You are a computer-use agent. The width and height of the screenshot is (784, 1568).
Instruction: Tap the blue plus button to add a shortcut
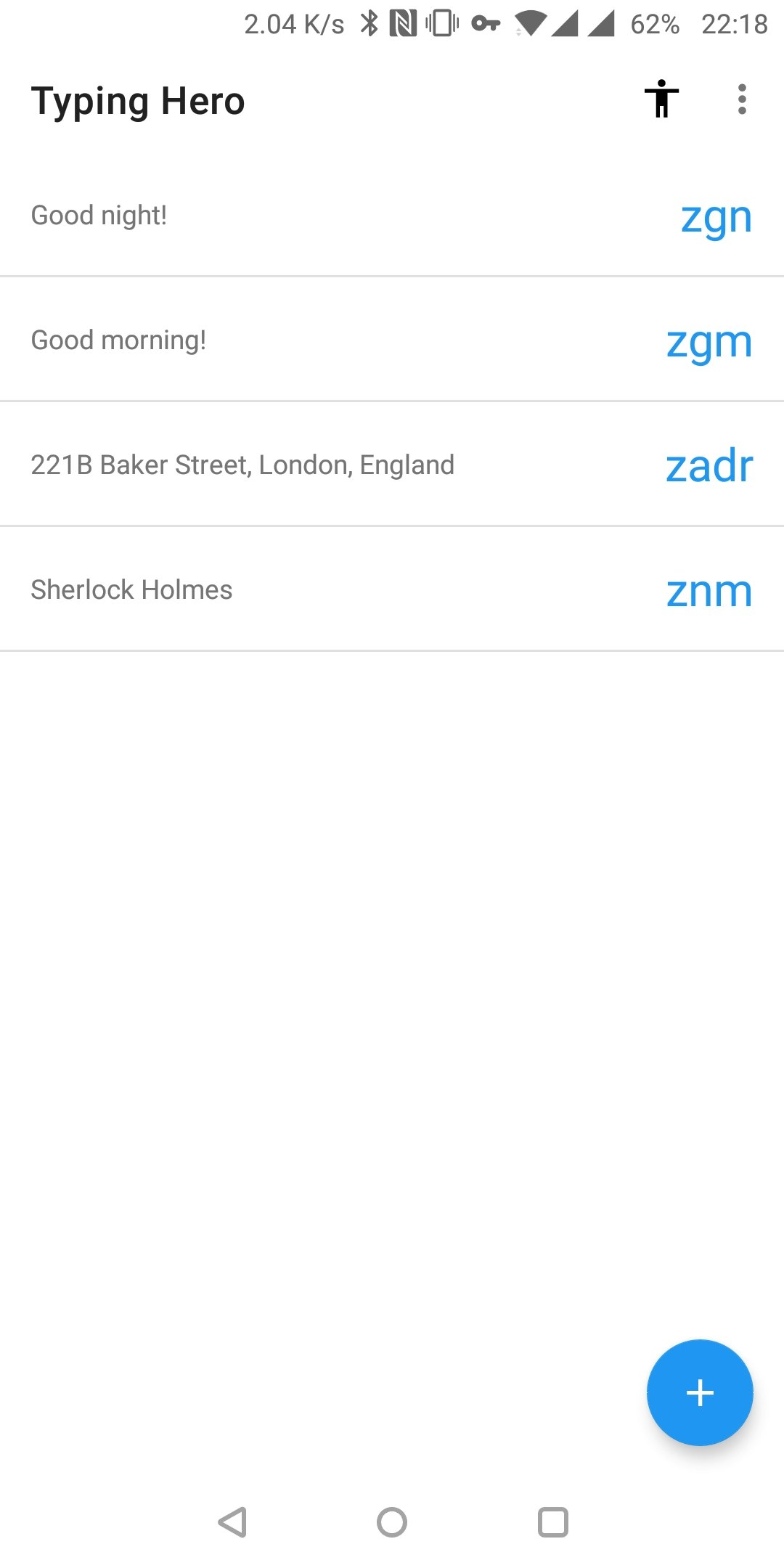pos(699,1392)
